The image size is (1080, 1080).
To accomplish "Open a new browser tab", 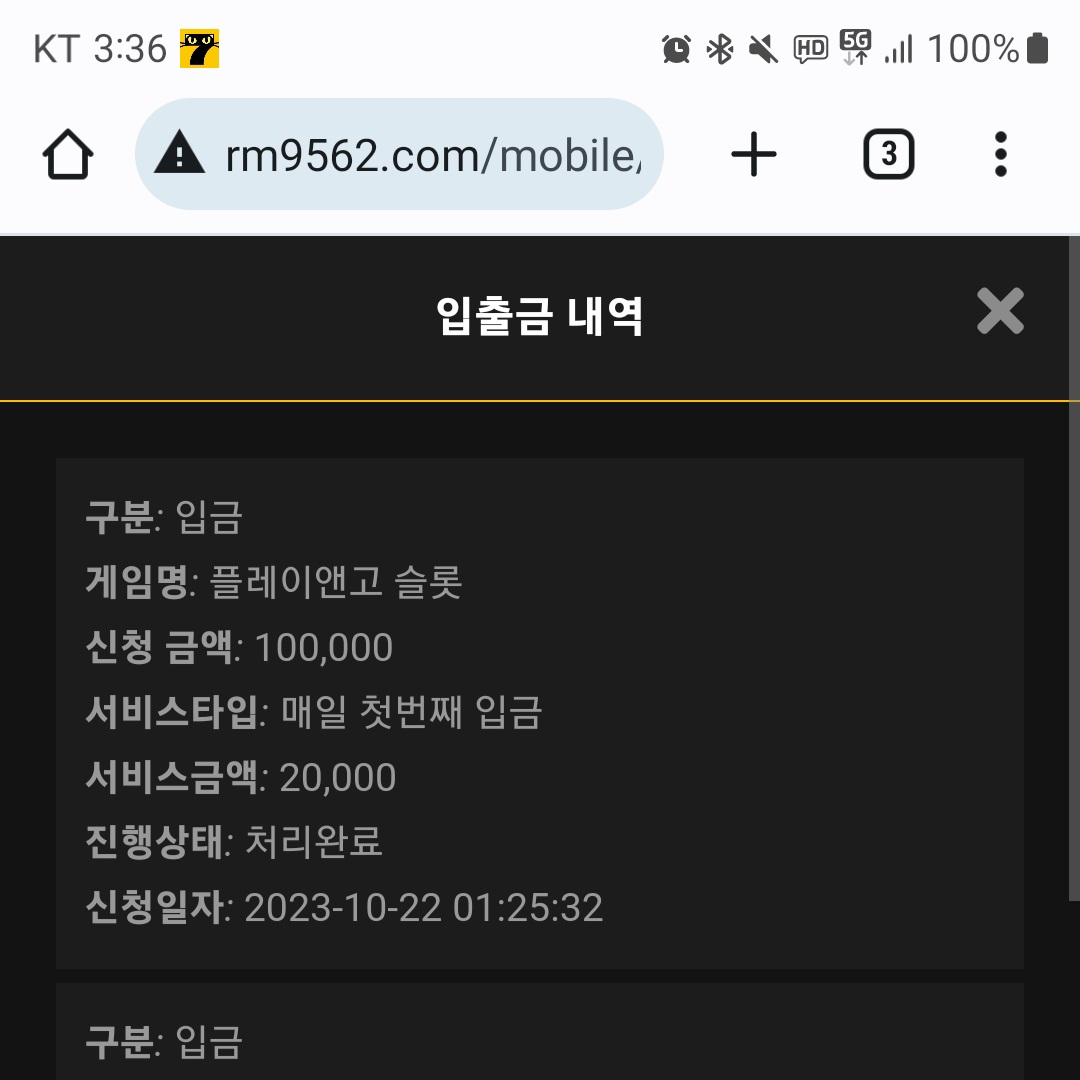I will (x=754, y=155).
